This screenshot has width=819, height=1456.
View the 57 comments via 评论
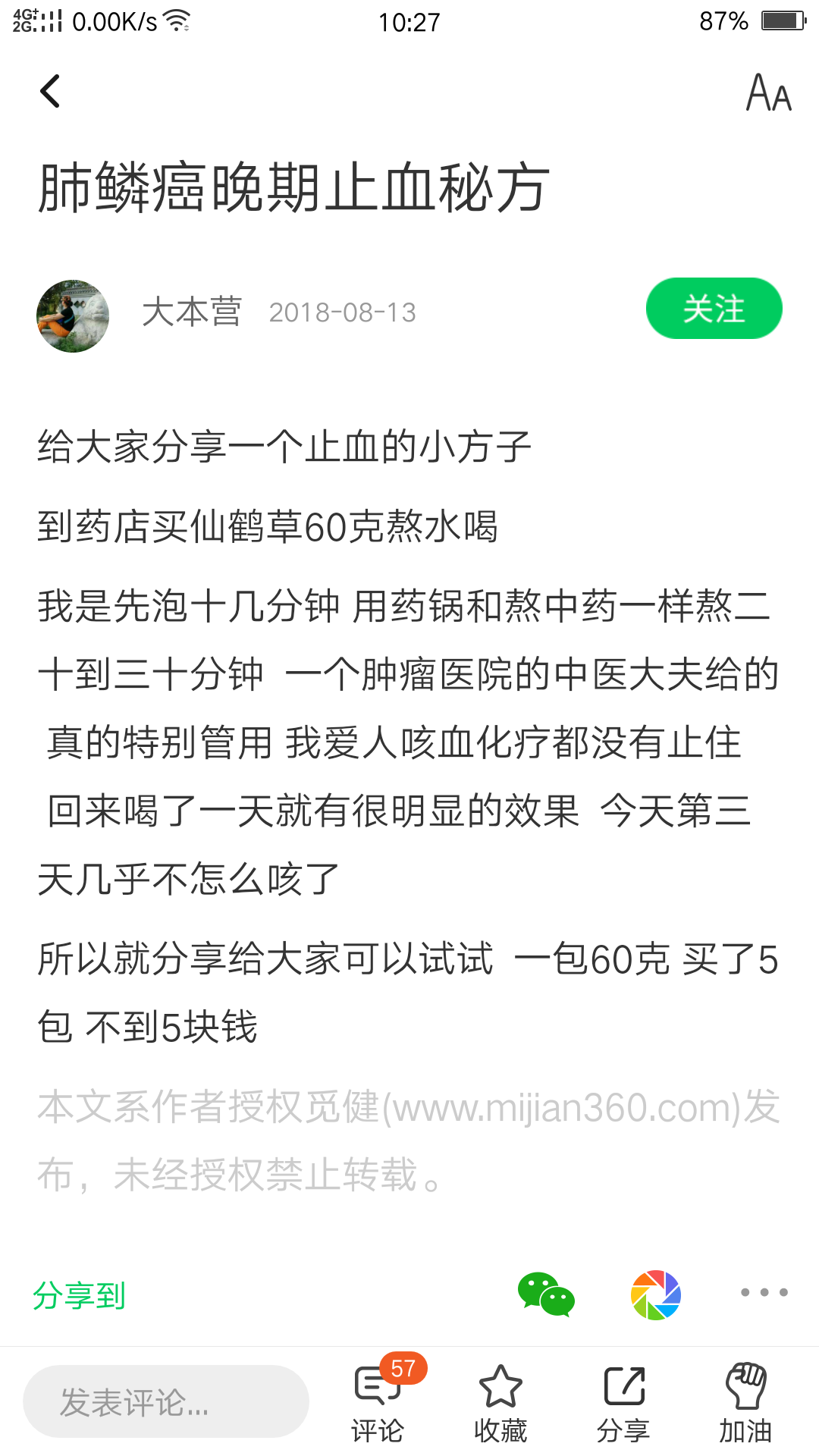point(378,1403)
